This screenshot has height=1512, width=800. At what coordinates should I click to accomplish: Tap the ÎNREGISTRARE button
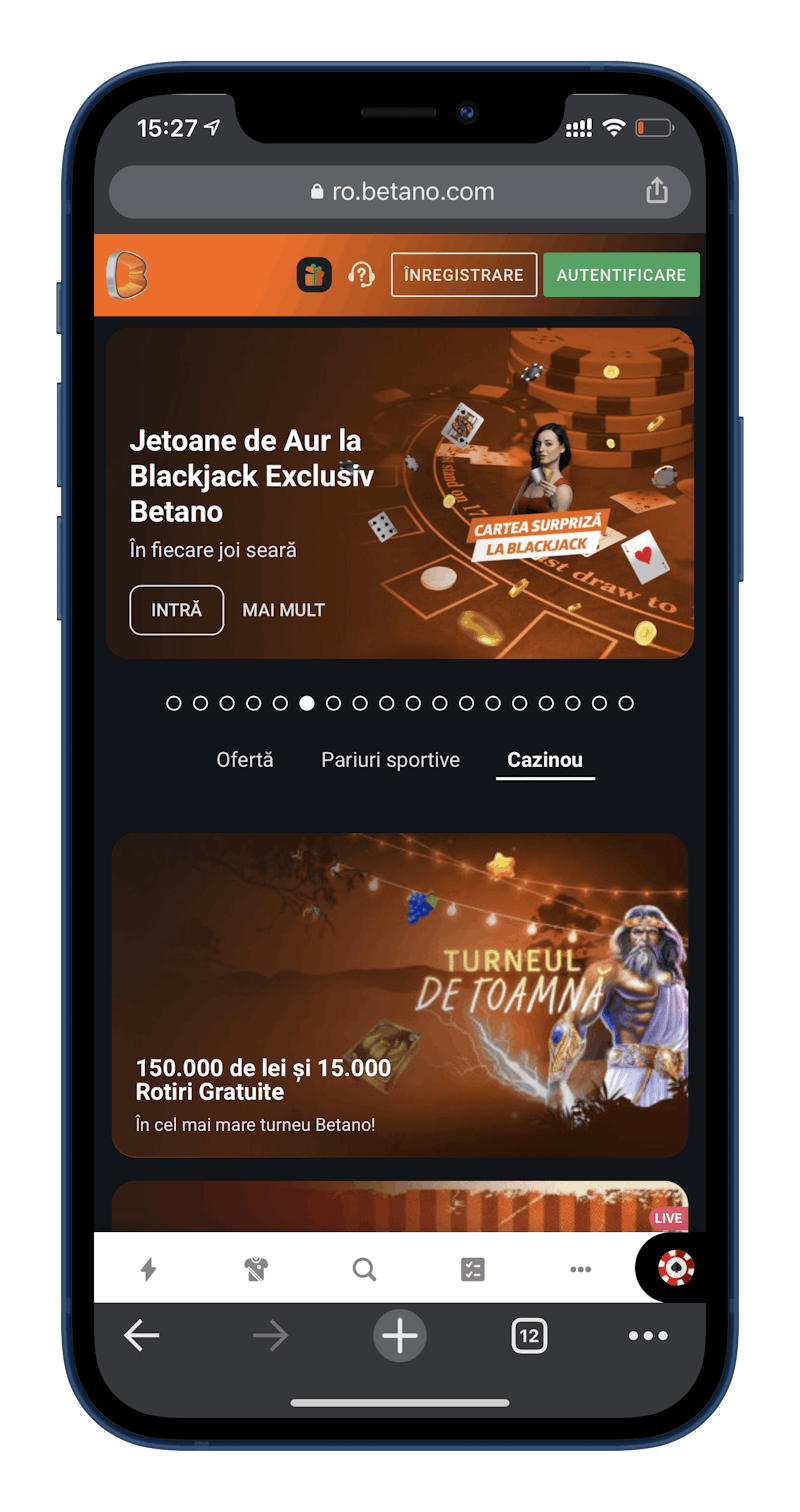tap(464, 275)
